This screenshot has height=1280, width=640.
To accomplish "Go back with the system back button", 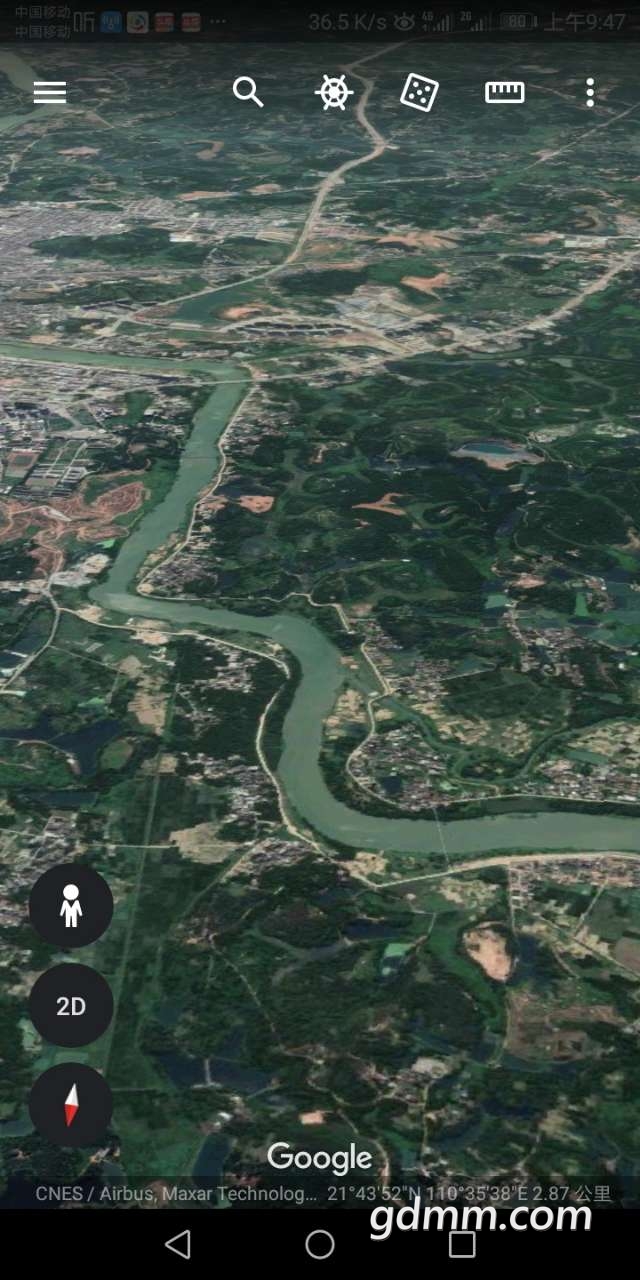I will point(178,1244).
